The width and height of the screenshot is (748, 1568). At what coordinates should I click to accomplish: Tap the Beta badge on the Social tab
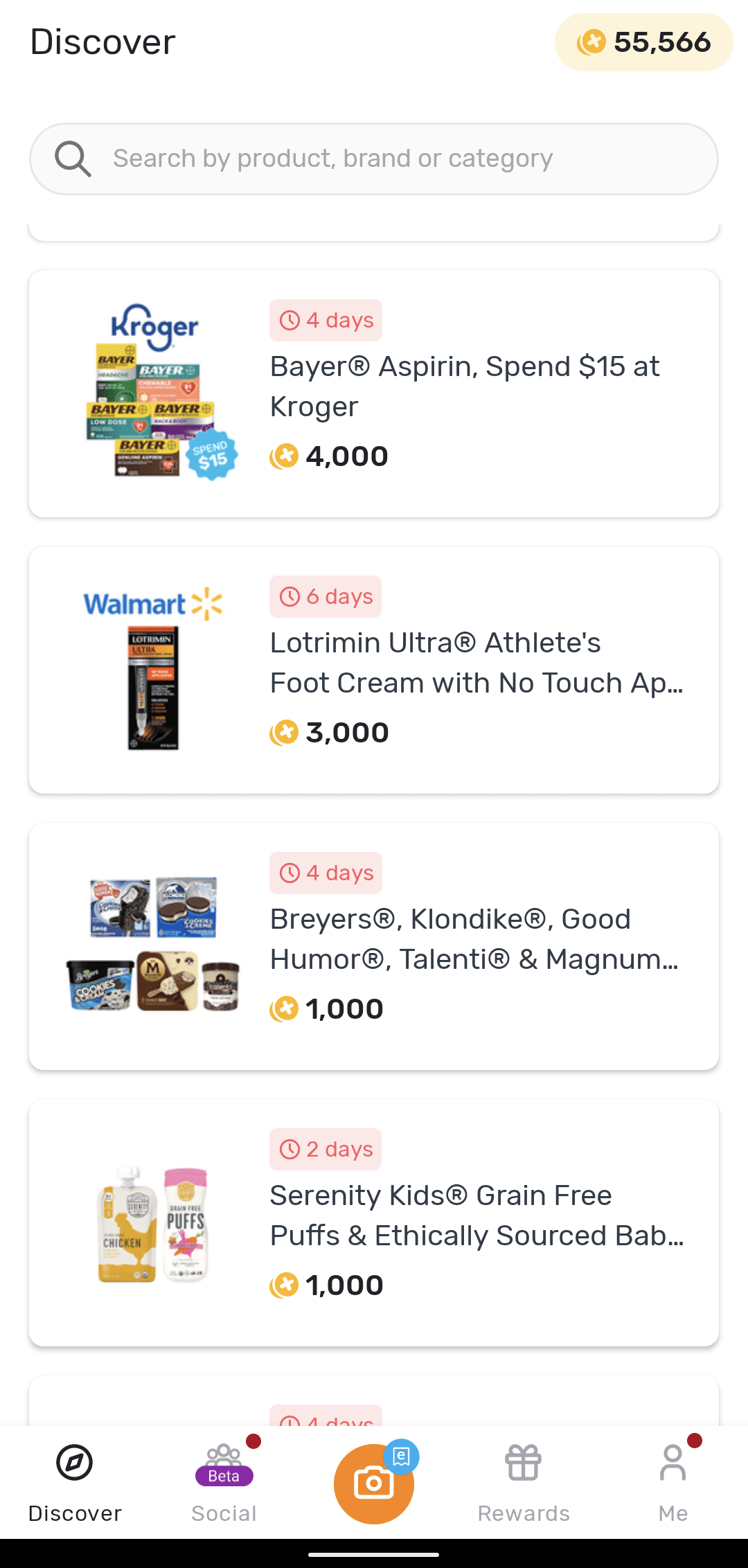pyautogui.click(x=223, y=1476)
